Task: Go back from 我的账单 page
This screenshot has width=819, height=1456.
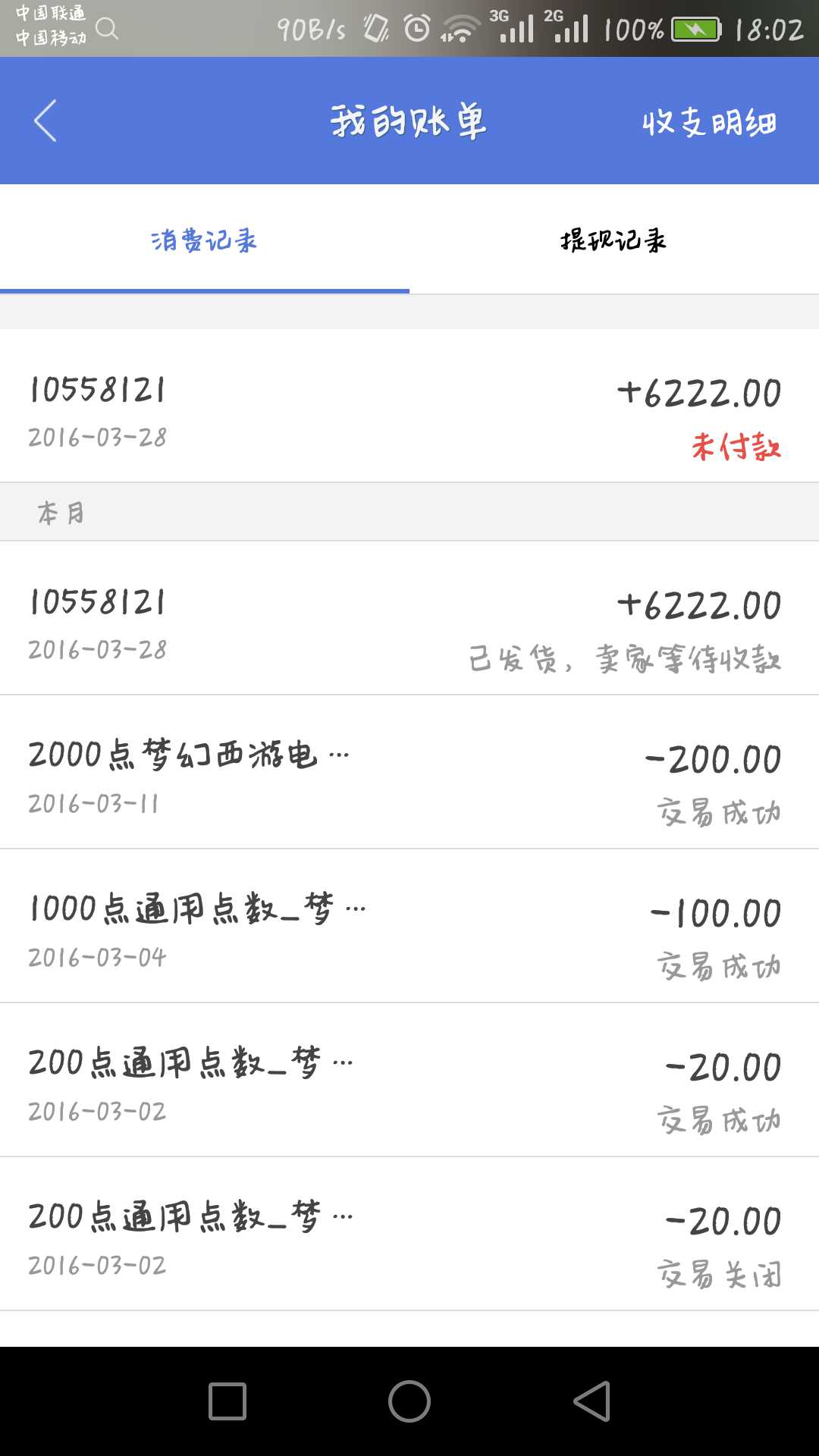Action: point(45,121)
